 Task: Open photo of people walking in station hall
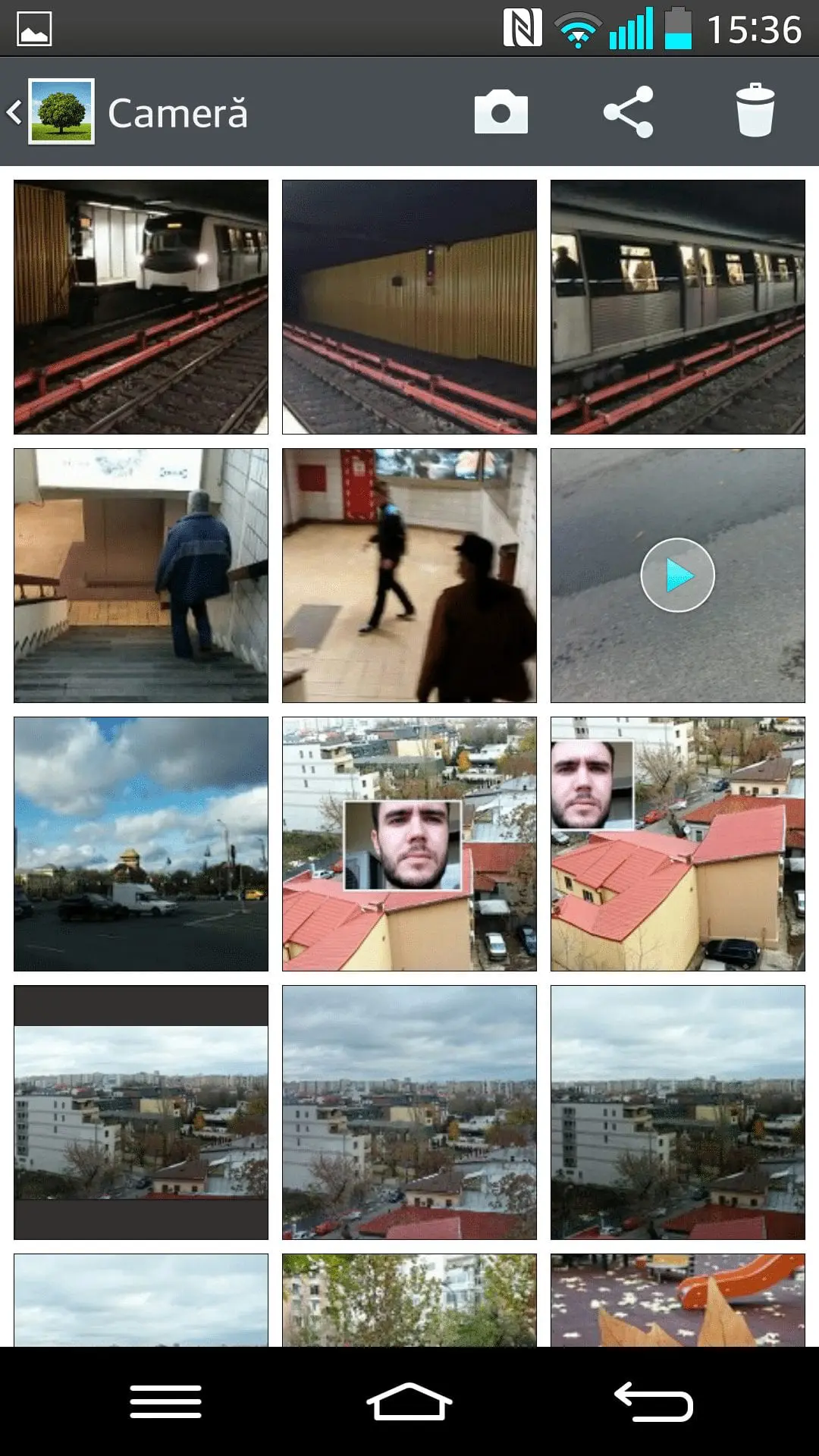(x=409, y=576)
